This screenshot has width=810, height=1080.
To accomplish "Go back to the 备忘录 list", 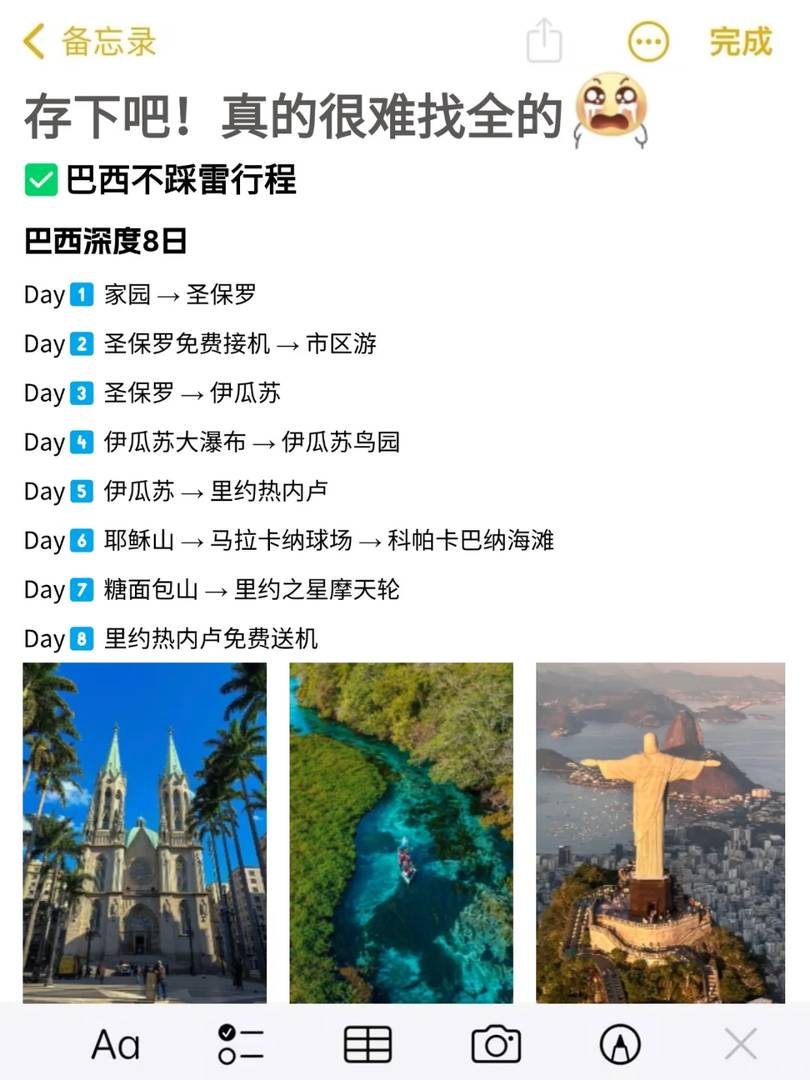I will [90, 42].
